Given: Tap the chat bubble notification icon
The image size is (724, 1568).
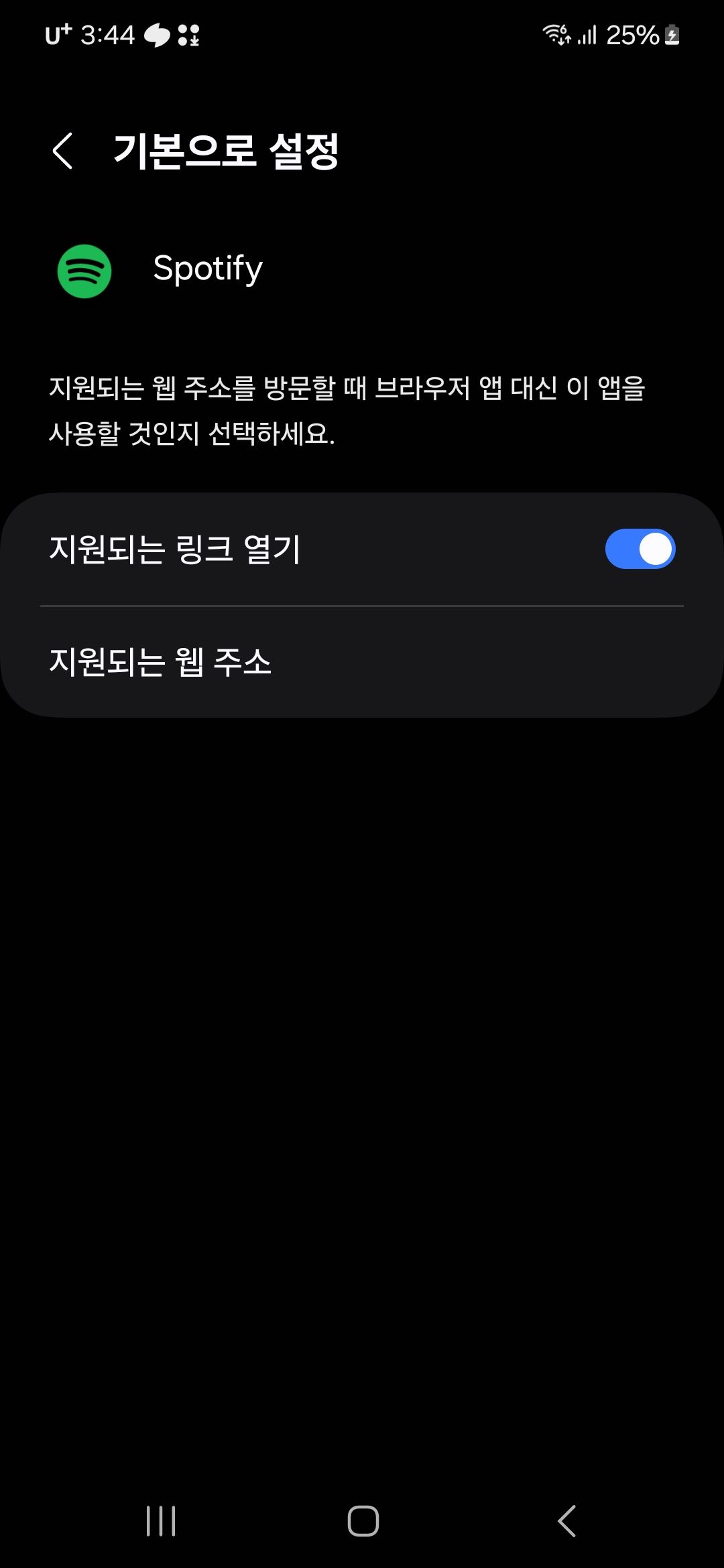Looking at the screenshot, I should [156, 37].
